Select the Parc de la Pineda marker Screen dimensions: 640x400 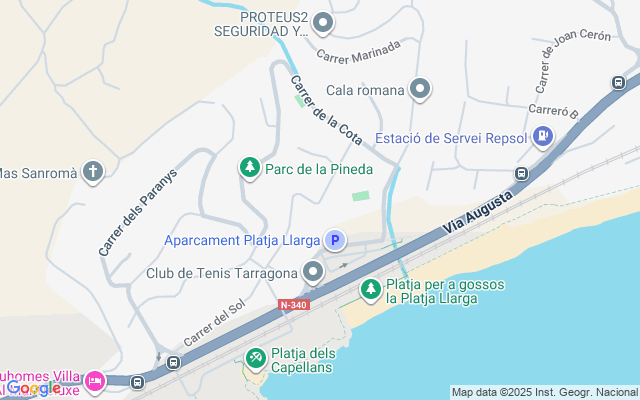point(248,168)
